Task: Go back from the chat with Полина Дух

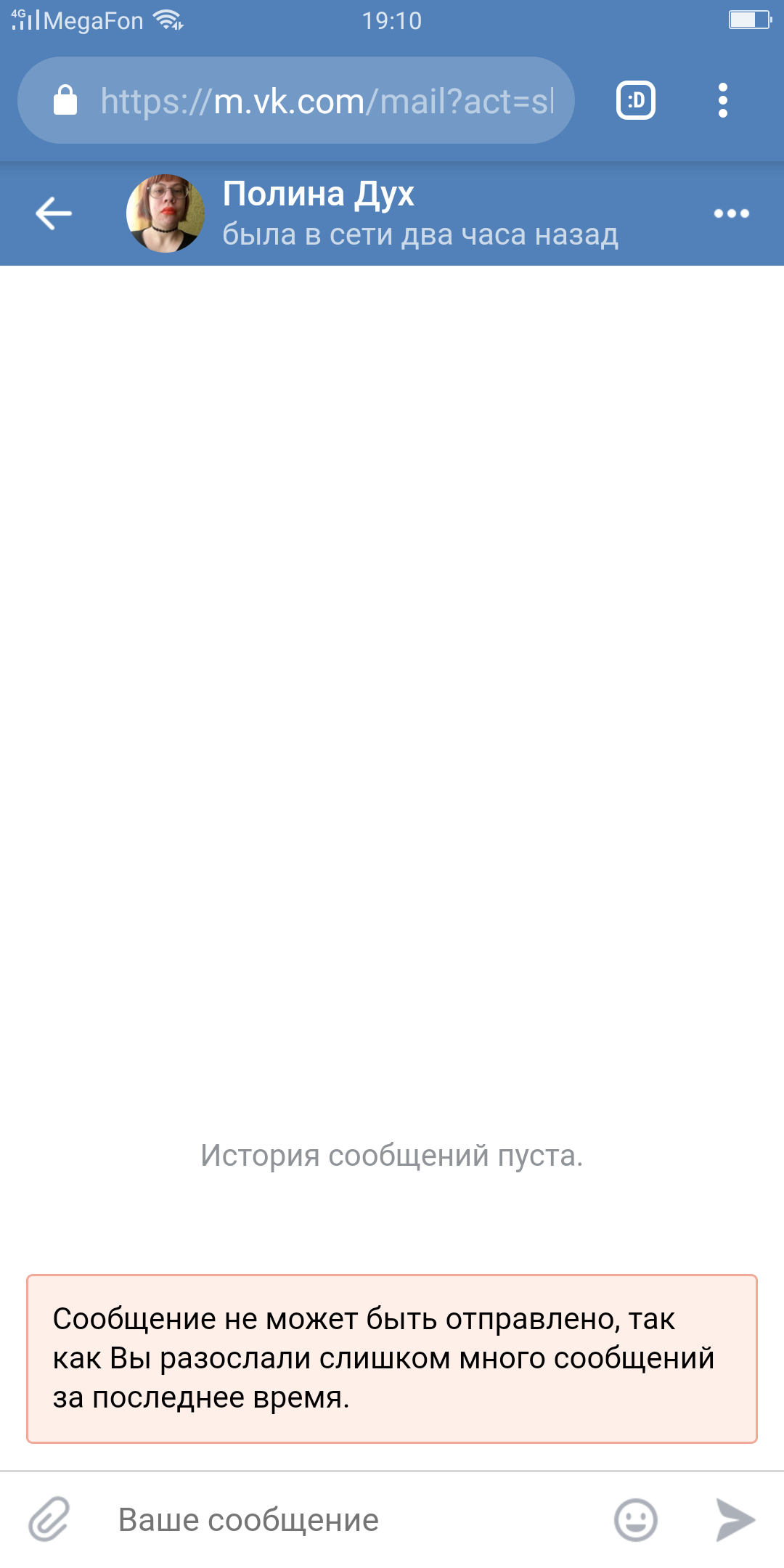Action: [x=54, y=213]
